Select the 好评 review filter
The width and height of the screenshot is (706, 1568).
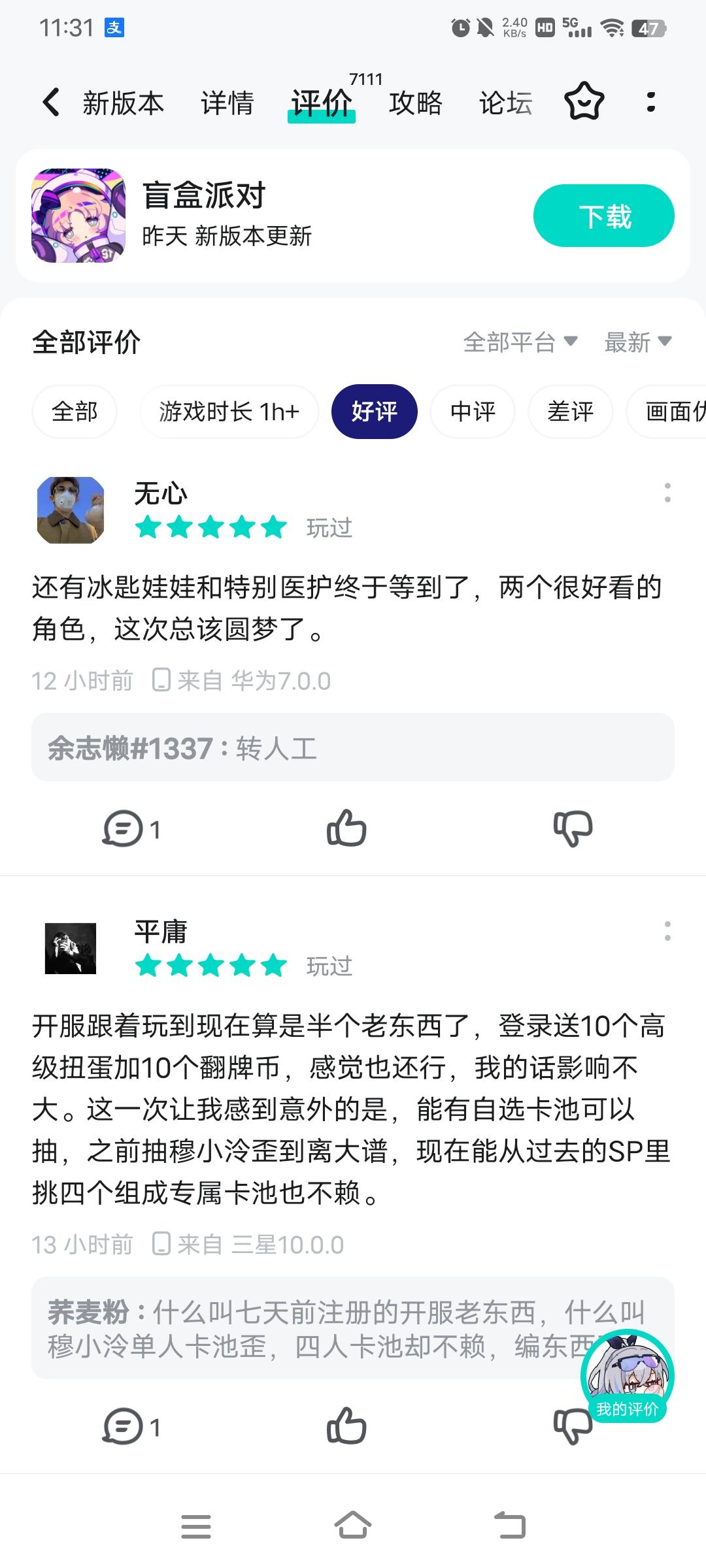click(x=374, y=412)
